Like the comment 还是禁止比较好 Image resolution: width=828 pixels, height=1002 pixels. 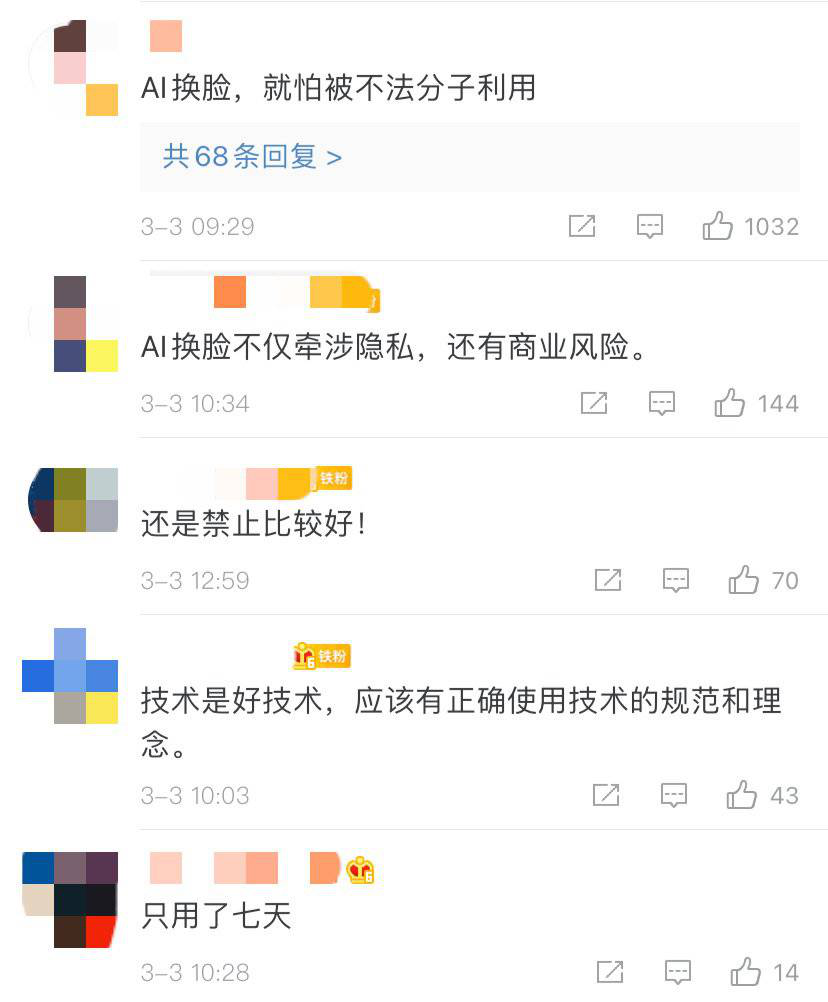click(744, 580)
